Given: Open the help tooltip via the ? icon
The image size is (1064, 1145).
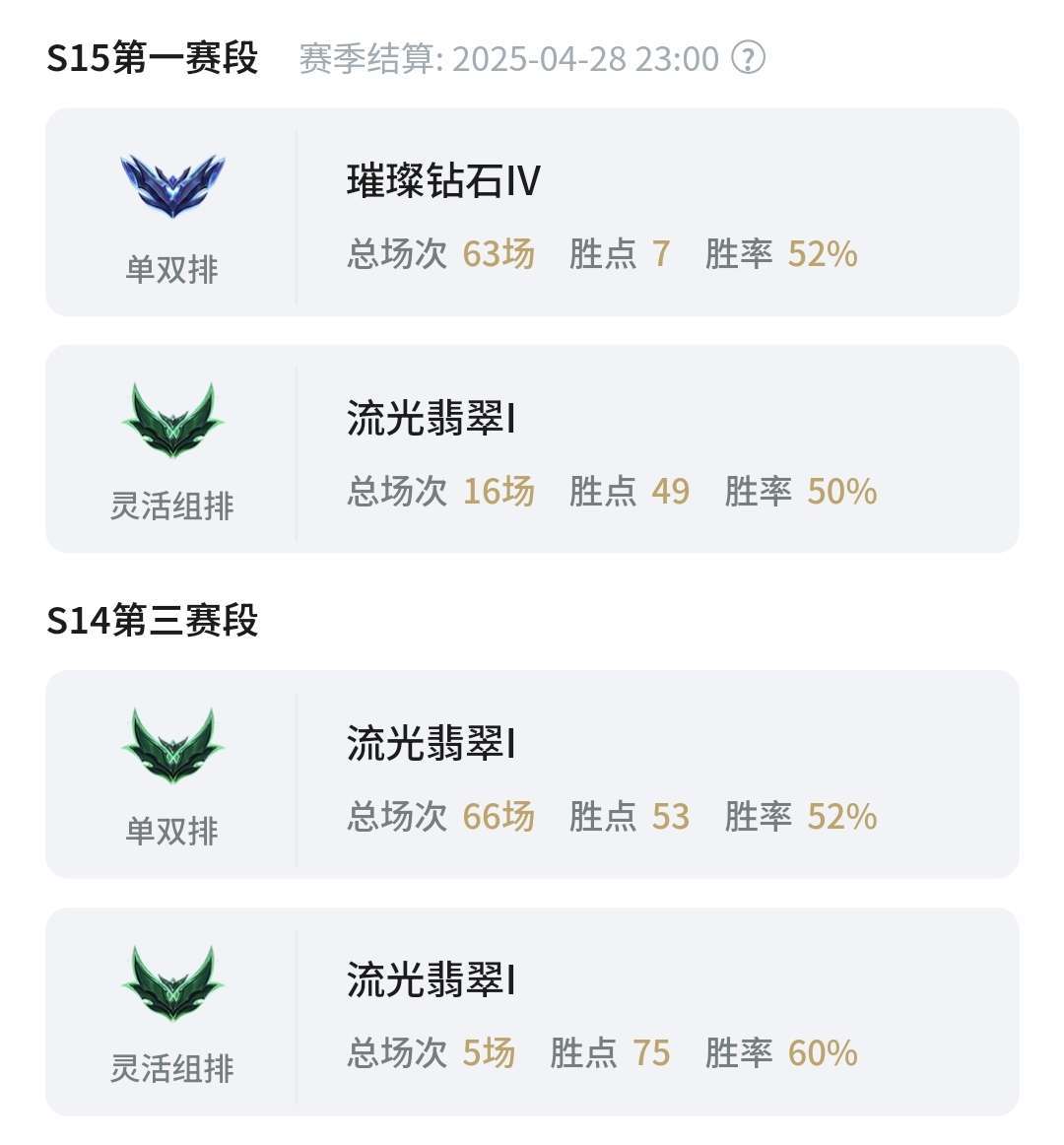Looking at the screenshot, I should click(x=749, y=59).
